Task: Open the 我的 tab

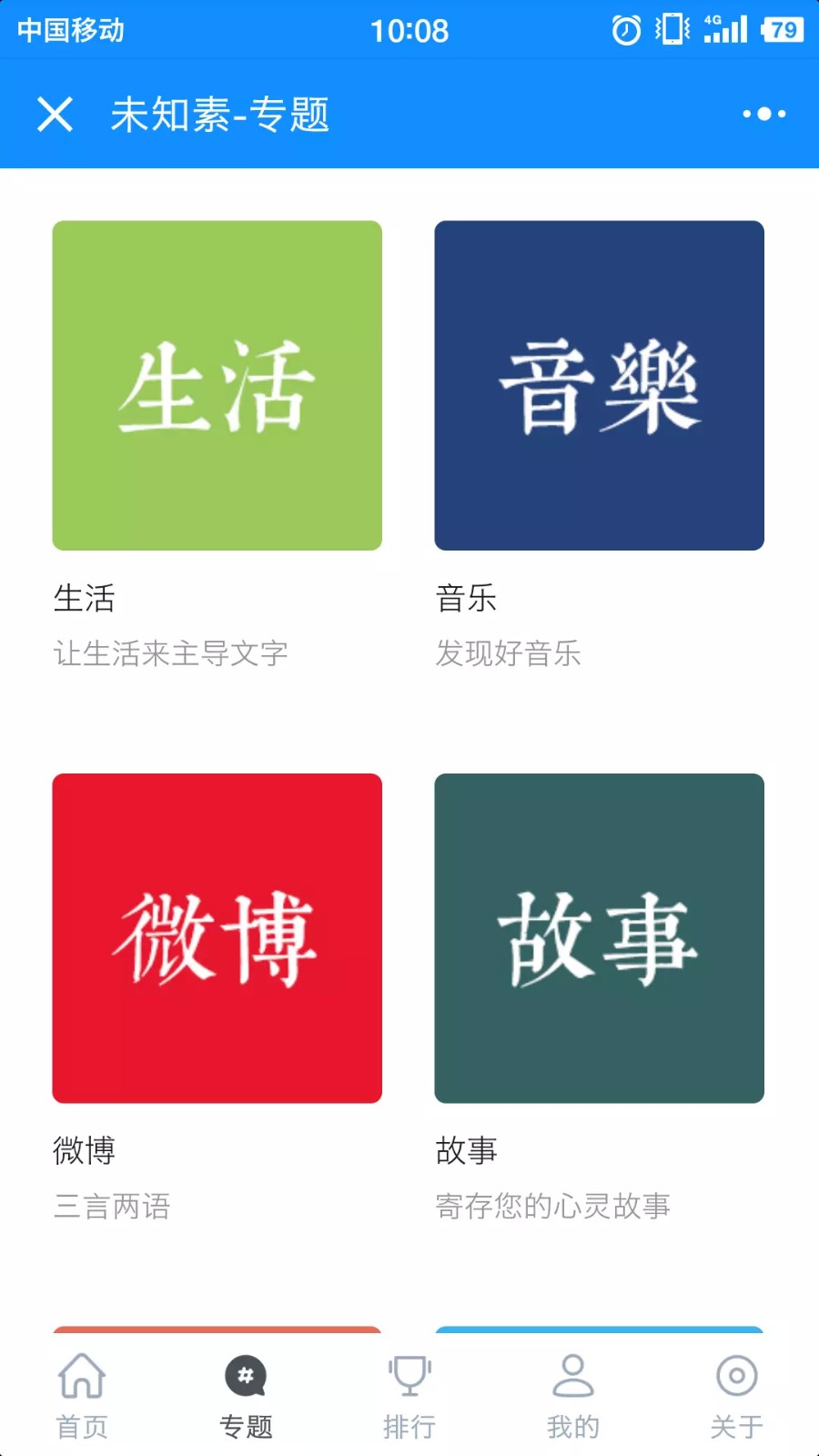Action: coord(573,1396)
